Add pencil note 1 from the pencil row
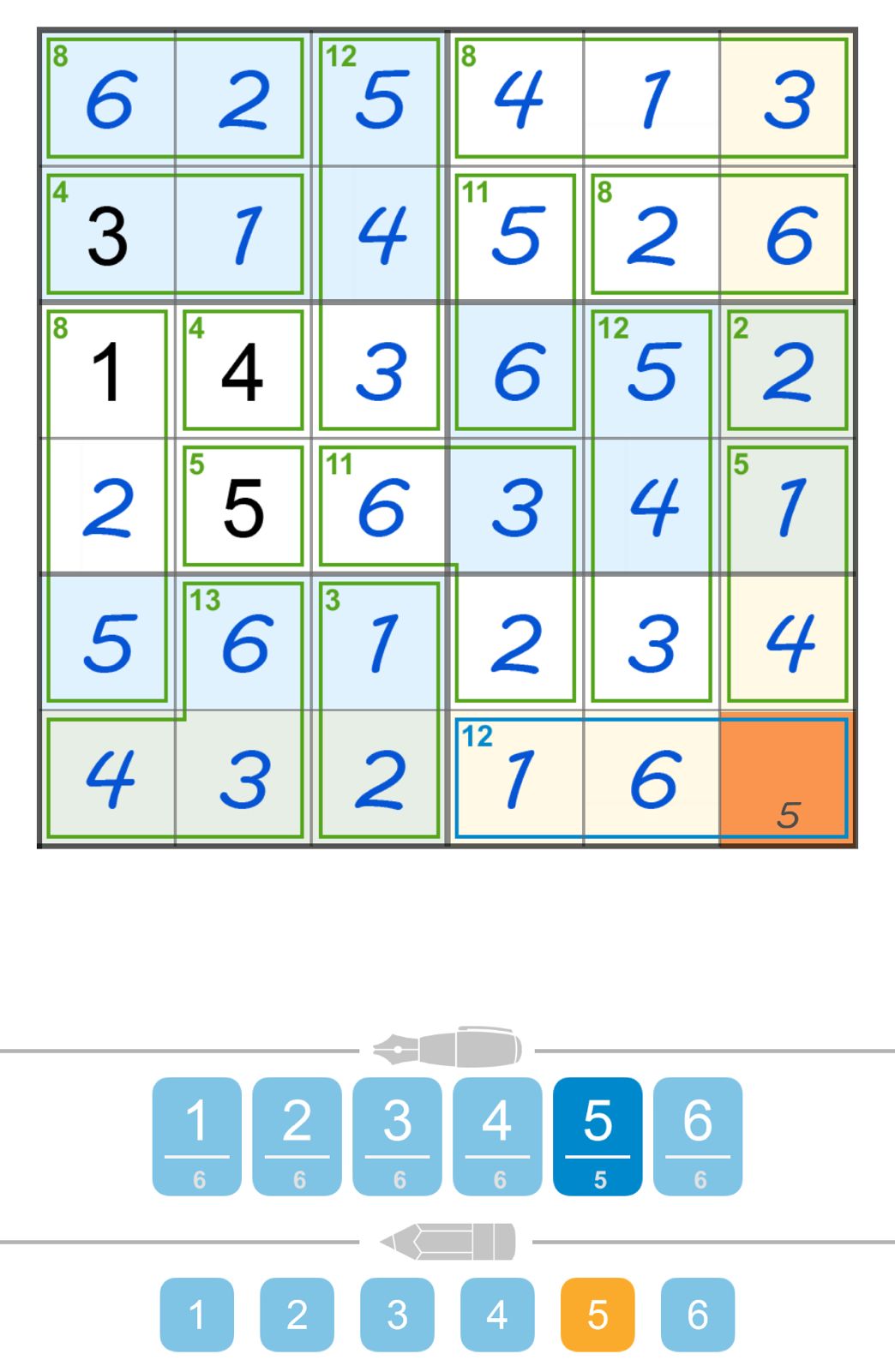This screenshot has width=895, height=1372. click(196, 1314)
